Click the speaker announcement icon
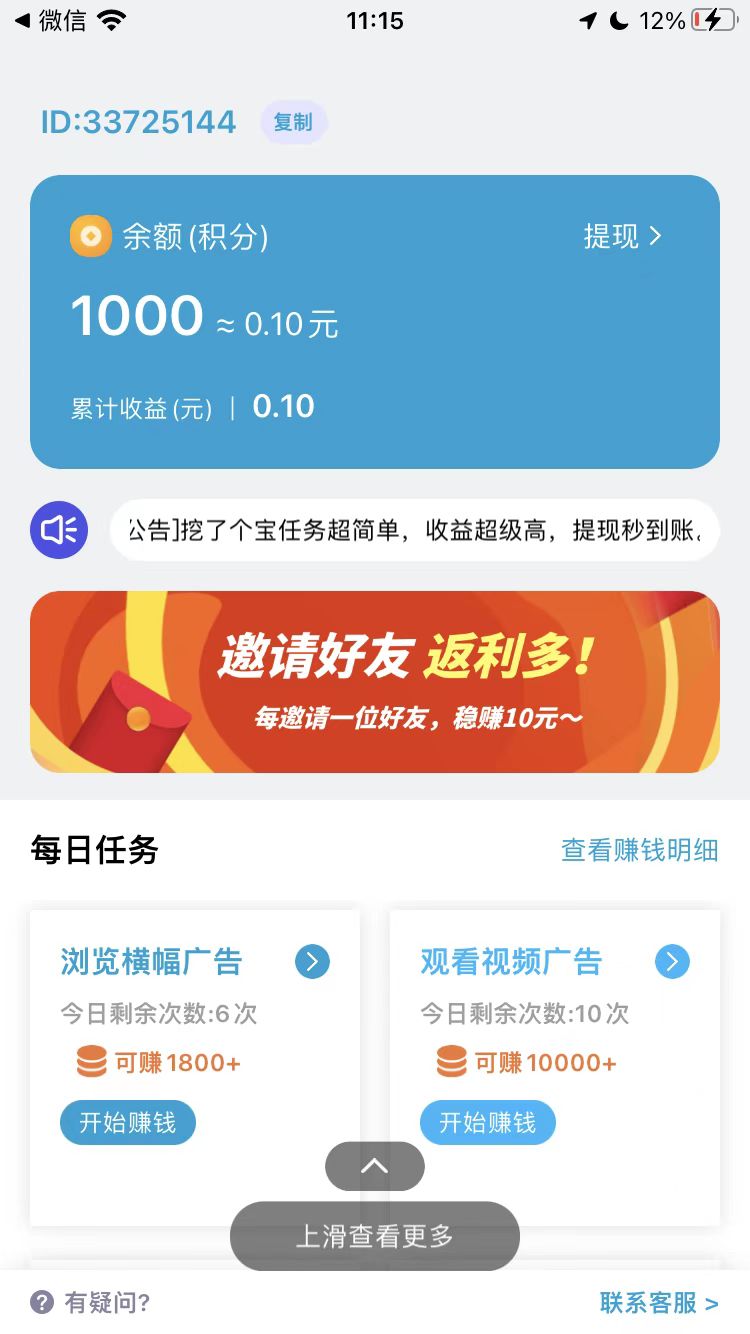 pyautogui.click(x=58, y=530)
